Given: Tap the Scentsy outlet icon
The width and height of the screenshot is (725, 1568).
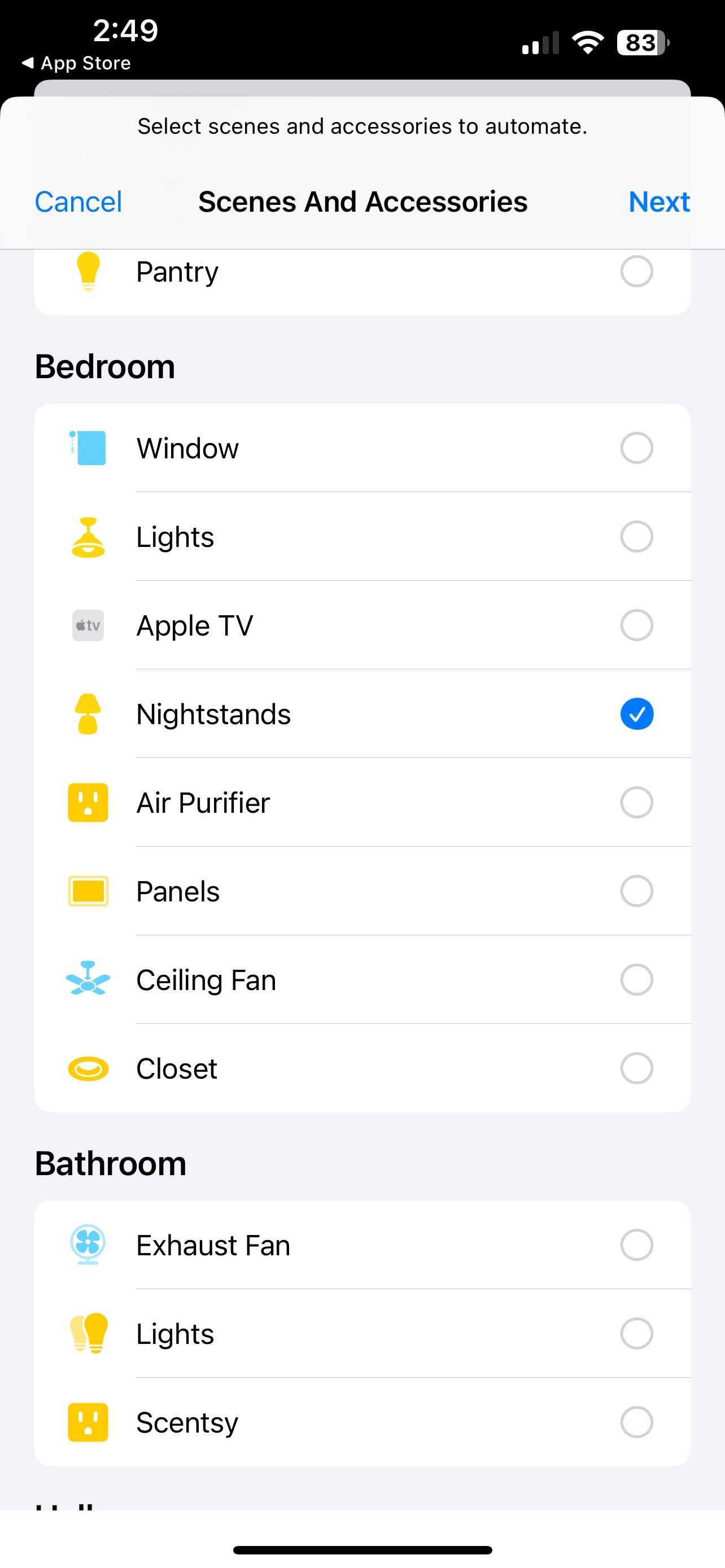Looking at the screenshot, I should tap(87, 1422).
